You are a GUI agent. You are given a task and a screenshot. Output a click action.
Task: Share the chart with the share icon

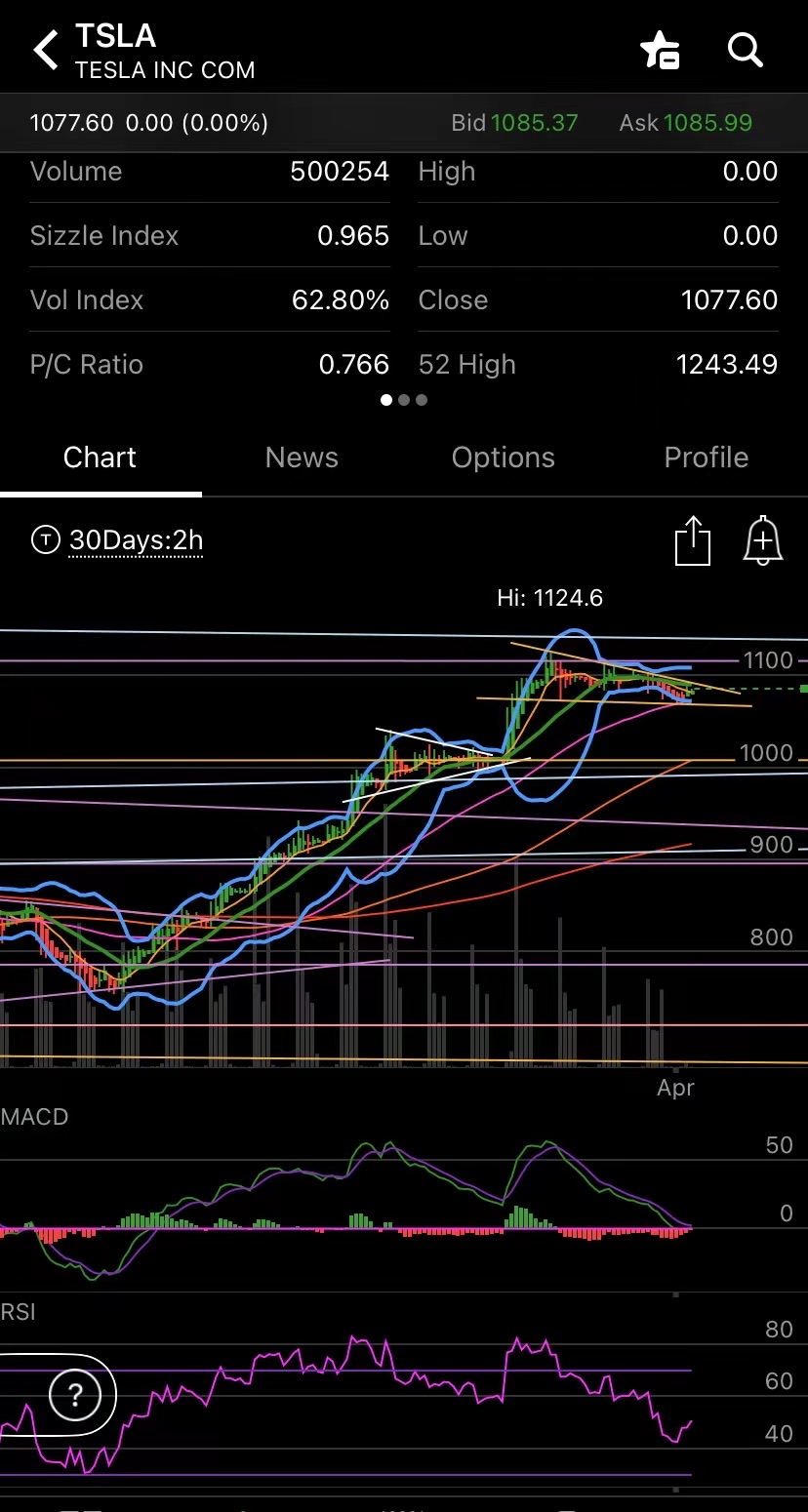692,540
